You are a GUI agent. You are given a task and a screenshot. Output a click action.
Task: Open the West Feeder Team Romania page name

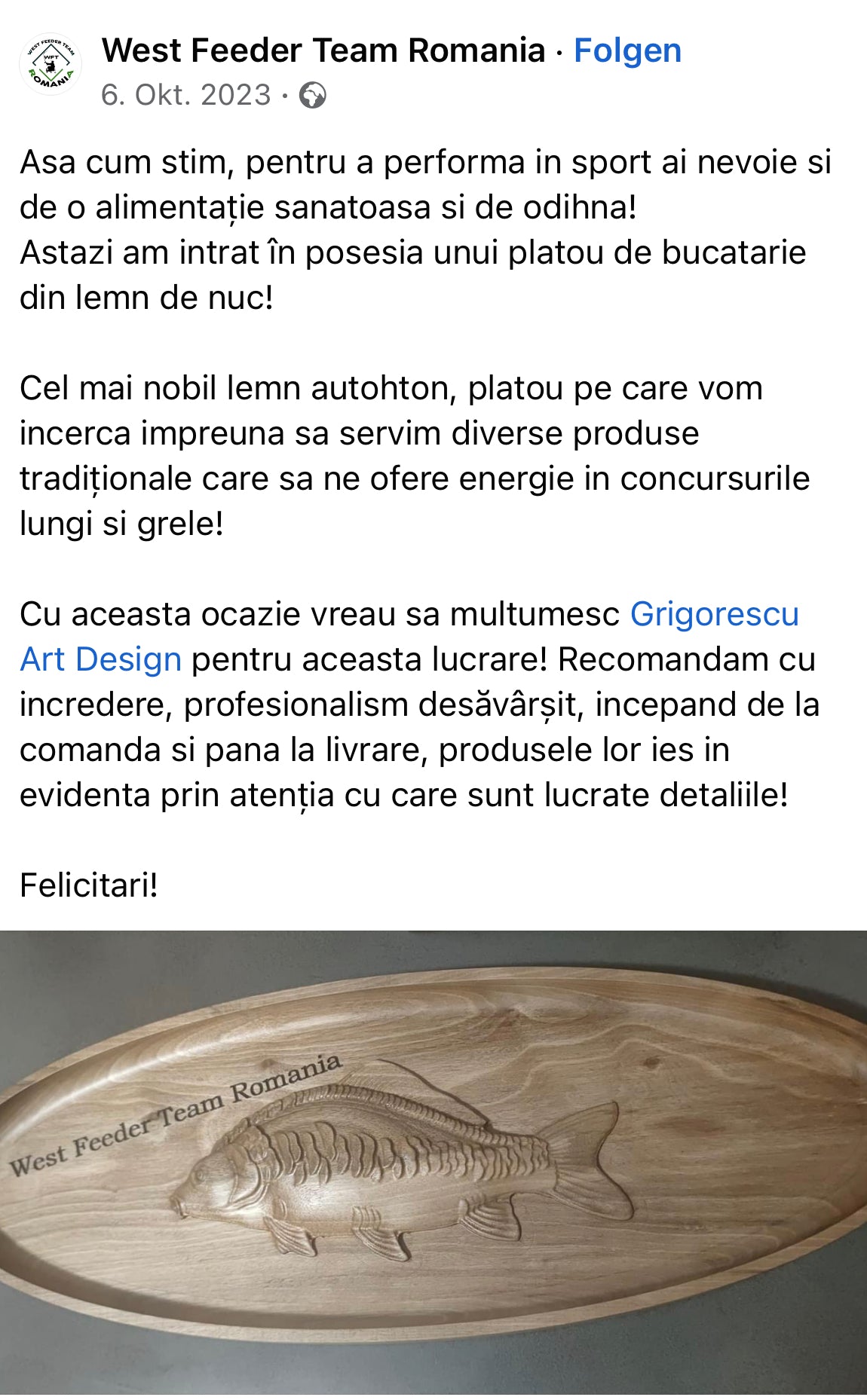[x=323, y=51]
